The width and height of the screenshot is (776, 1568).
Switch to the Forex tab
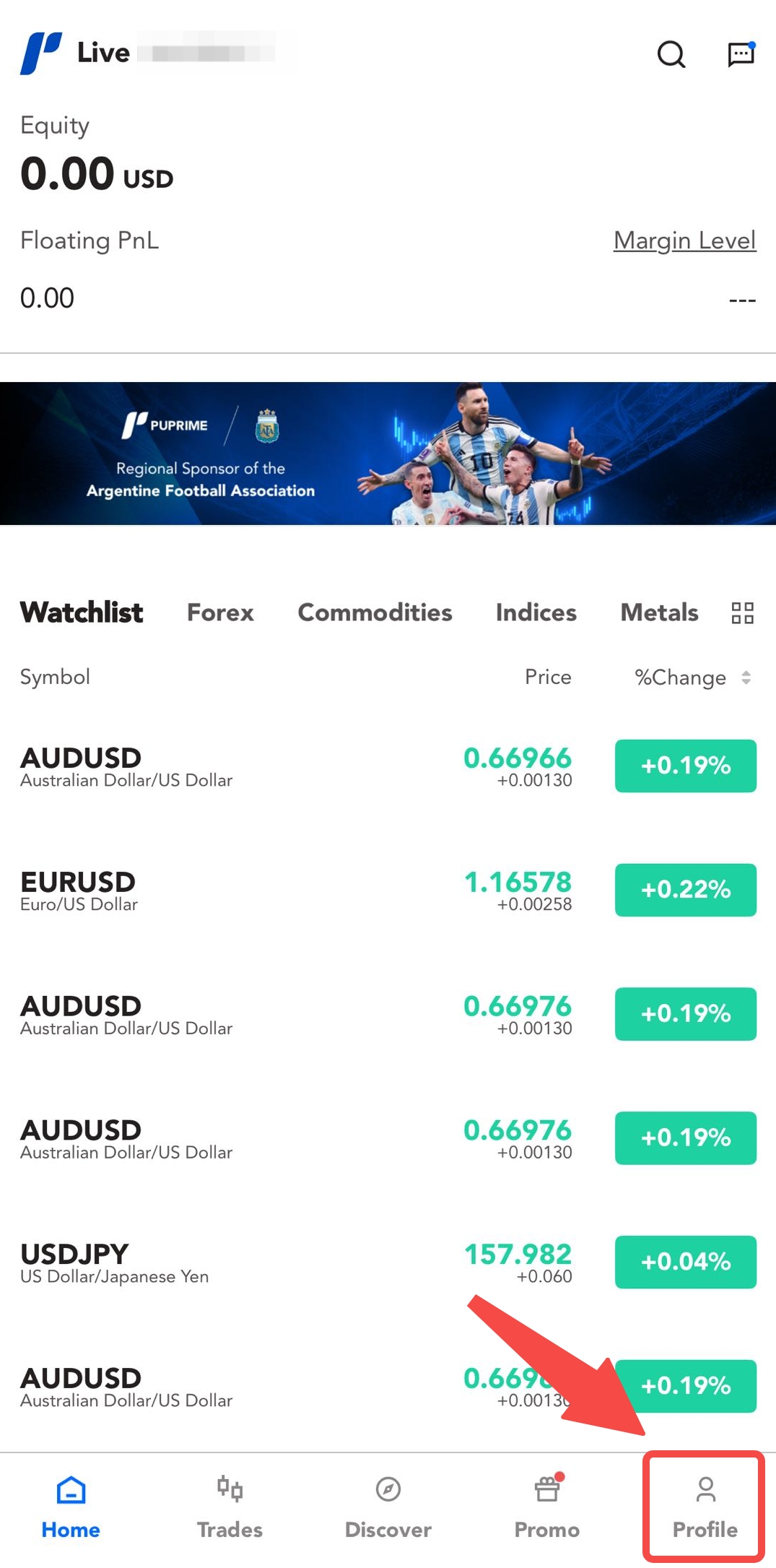point(220,612)
